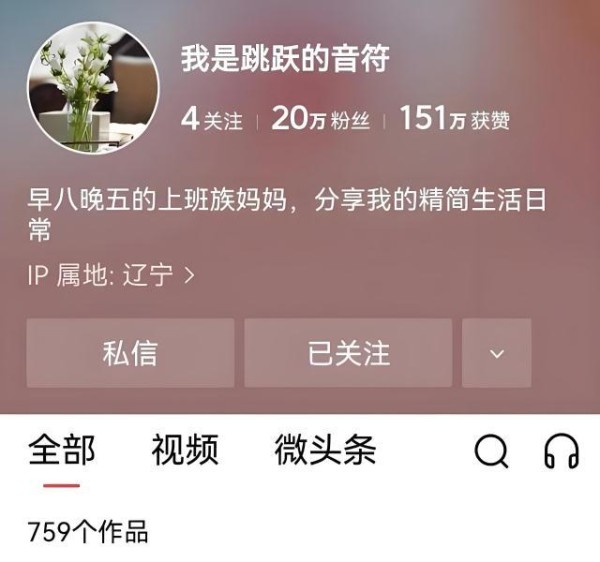
Task: Tap the 已关注 following button
Action: [348, 353]
